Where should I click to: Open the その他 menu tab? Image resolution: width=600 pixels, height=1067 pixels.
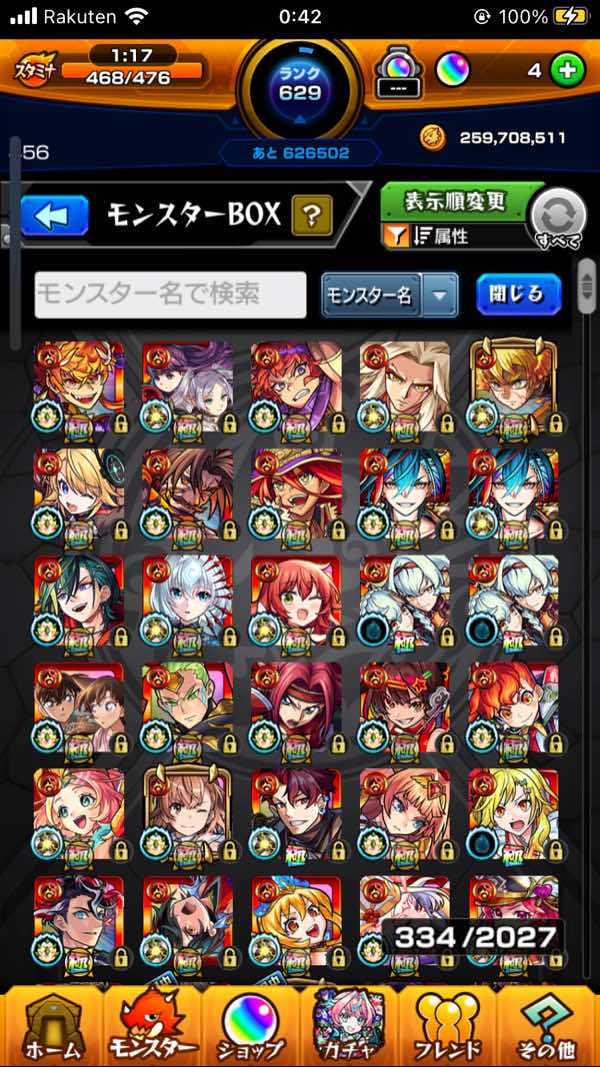[x=548, y=1025]
